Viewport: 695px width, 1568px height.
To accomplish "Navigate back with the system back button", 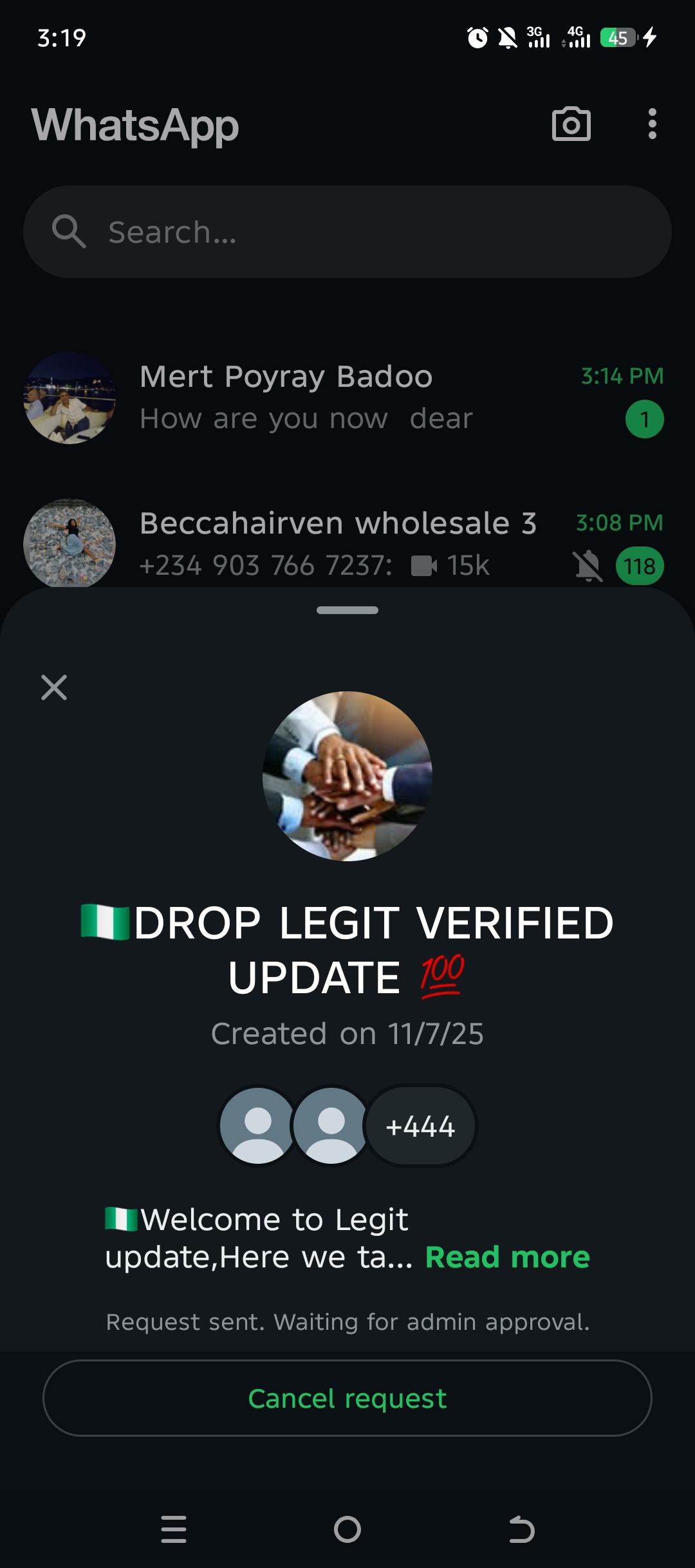I will (x=521, y=1529).
